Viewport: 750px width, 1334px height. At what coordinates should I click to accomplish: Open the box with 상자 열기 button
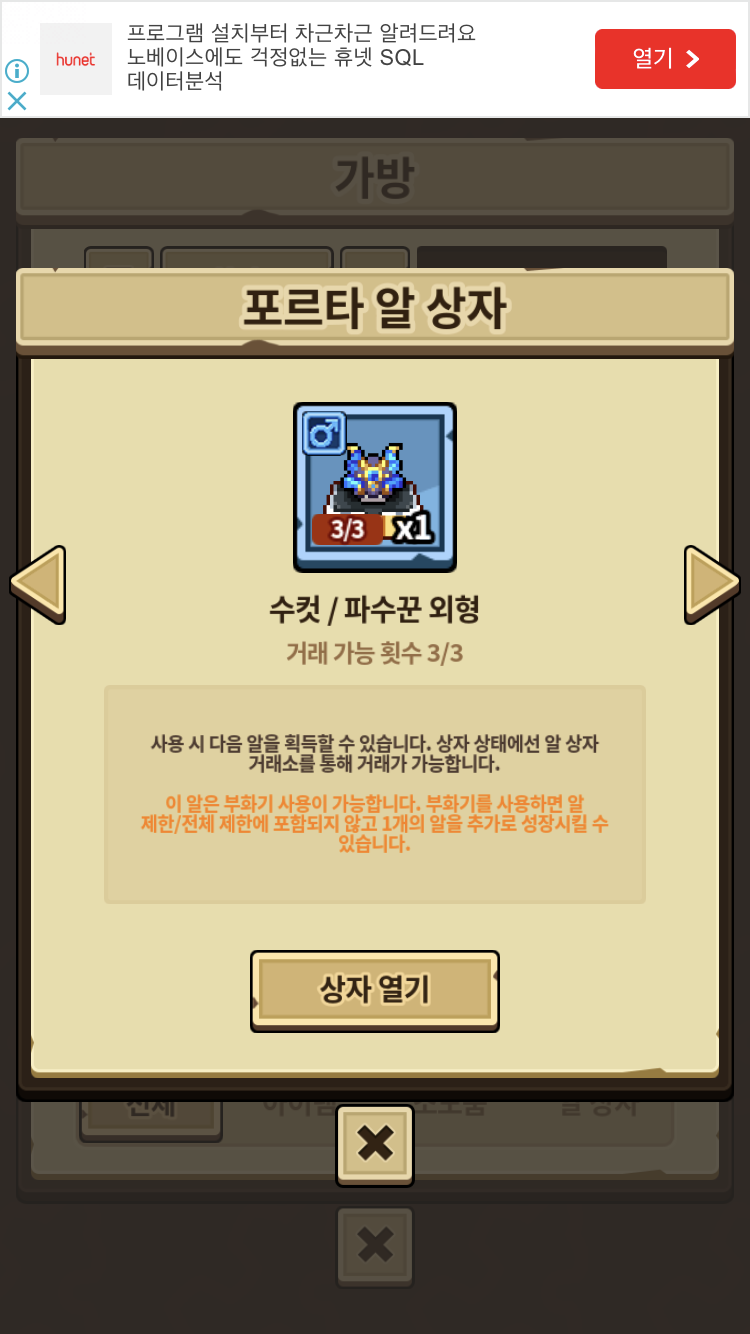374,990
